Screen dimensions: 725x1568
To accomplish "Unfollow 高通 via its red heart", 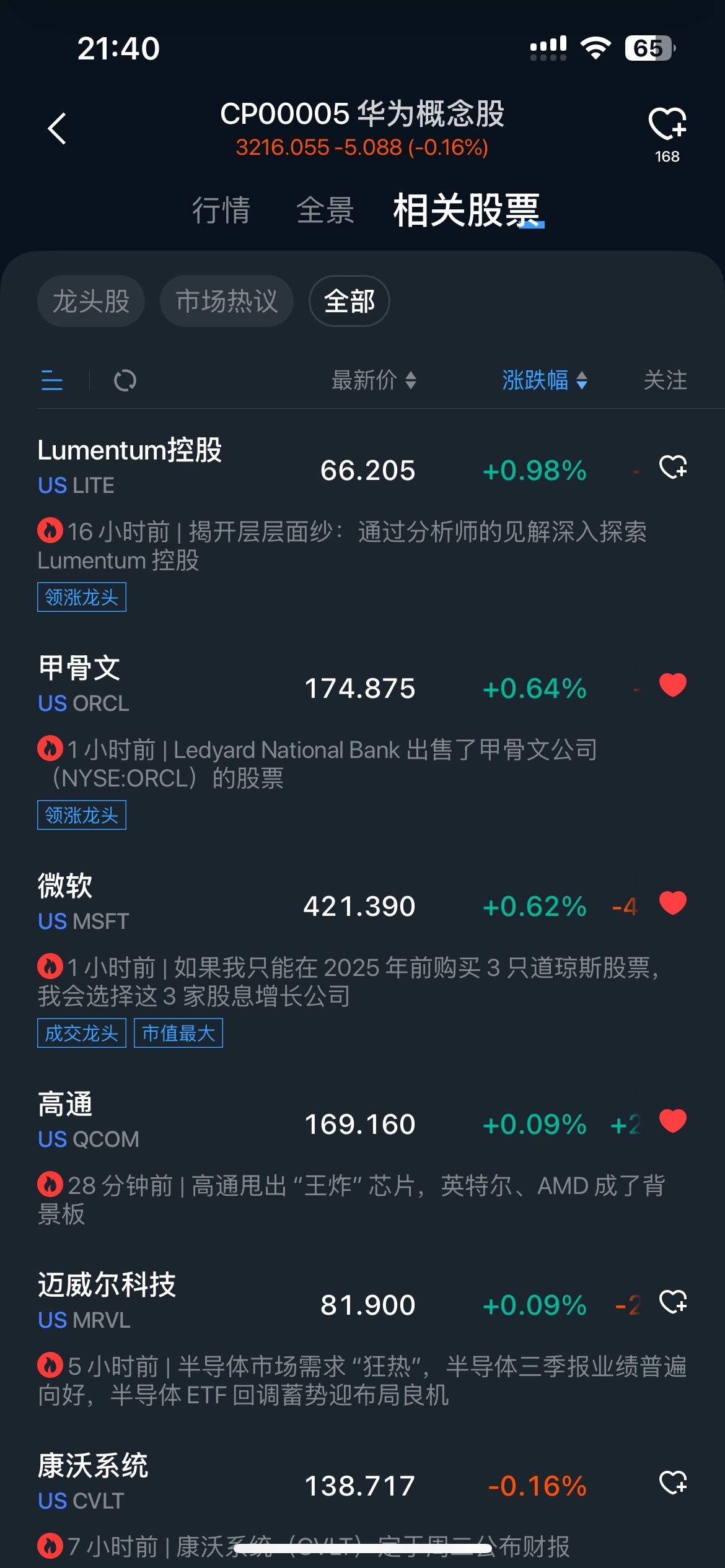I will (x=673, y=1121).
